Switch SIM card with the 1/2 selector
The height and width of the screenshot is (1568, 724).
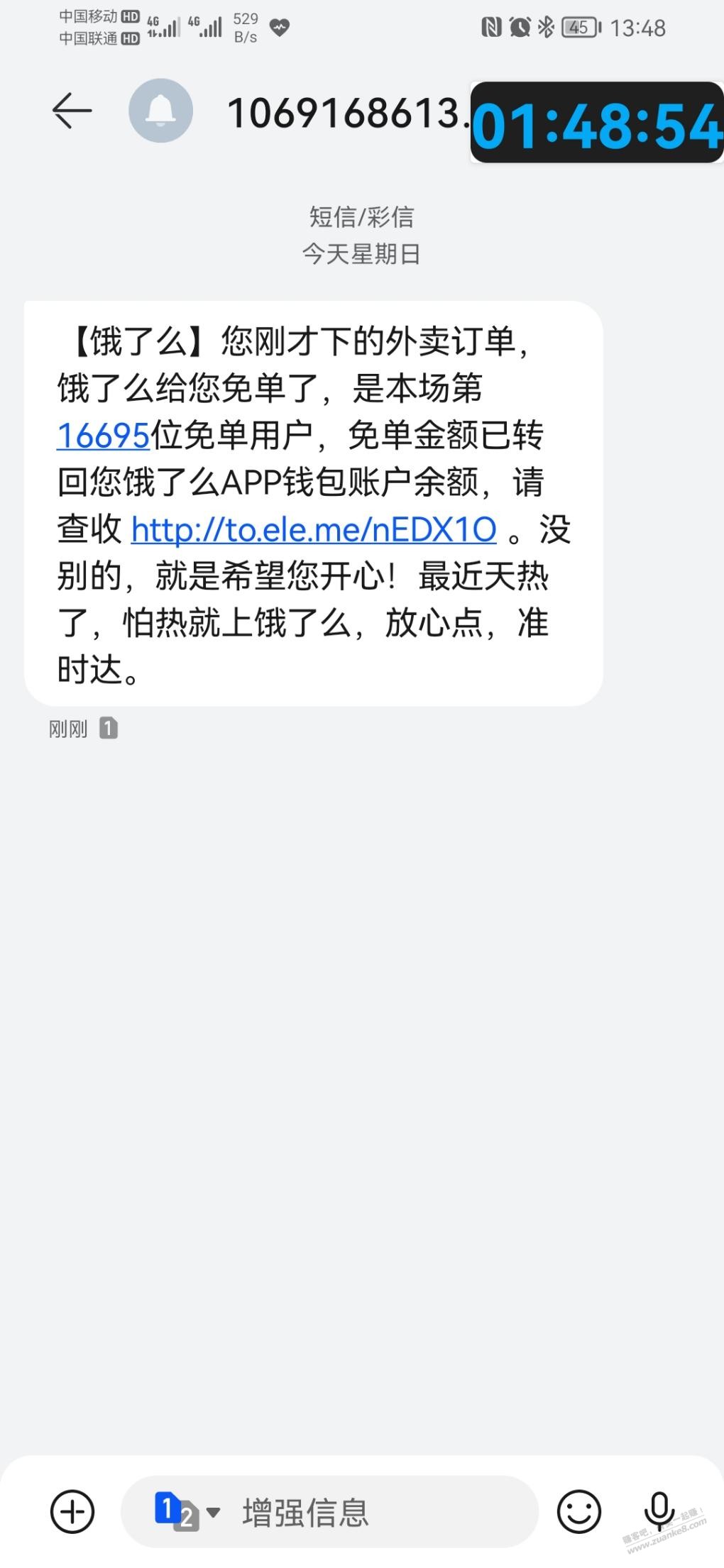(x=187, y=1512)
